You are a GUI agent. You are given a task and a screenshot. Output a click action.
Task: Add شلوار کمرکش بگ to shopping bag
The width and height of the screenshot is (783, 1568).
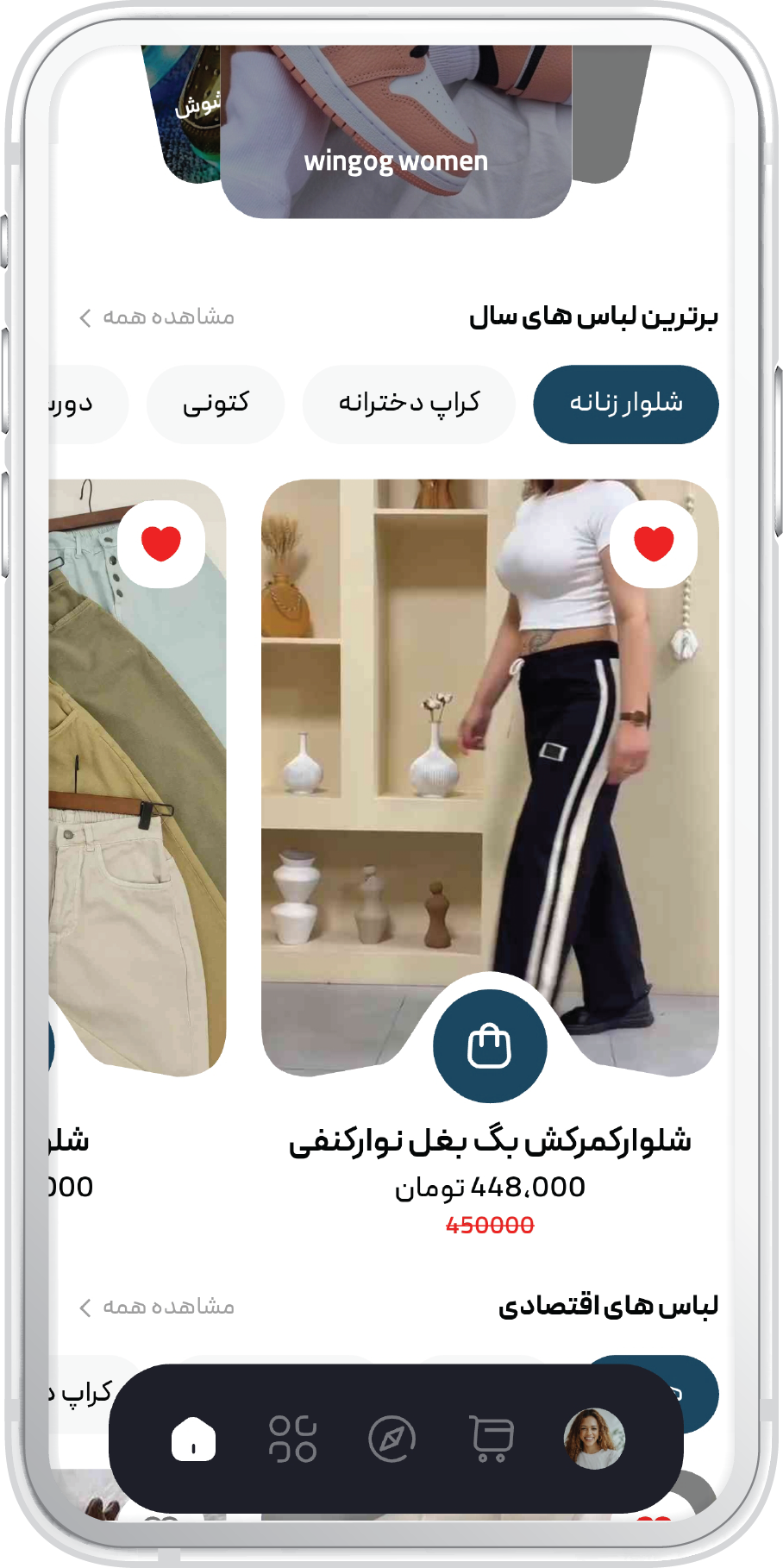[489, 1045]
